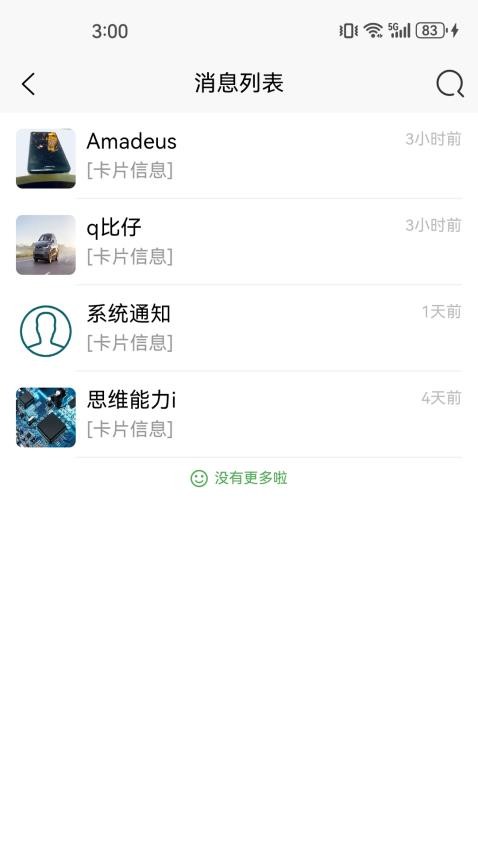Open the search icon in the header
The width and height of the screenshot is (478, 850).
[450, 84]
